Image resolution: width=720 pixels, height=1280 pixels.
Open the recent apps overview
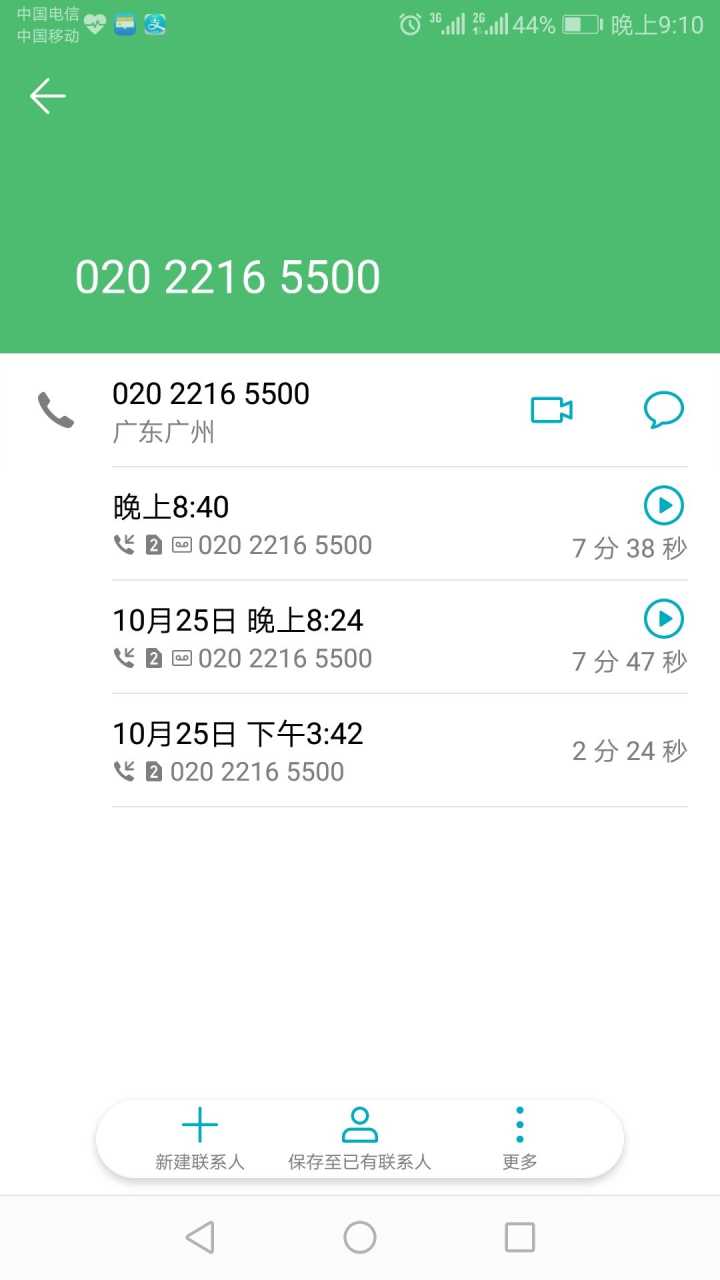520,1237
